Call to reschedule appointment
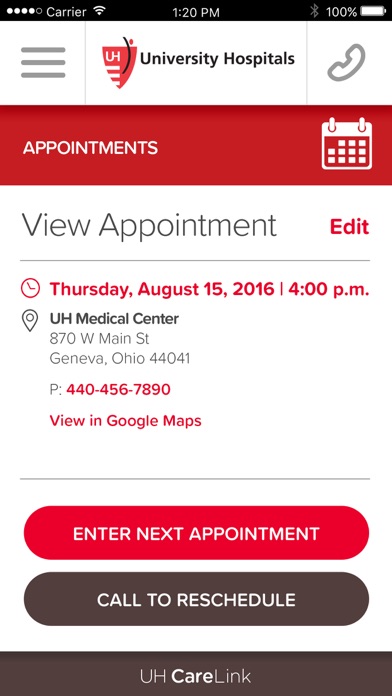Viewport: 392px width, 696px height. pos(196,599)
